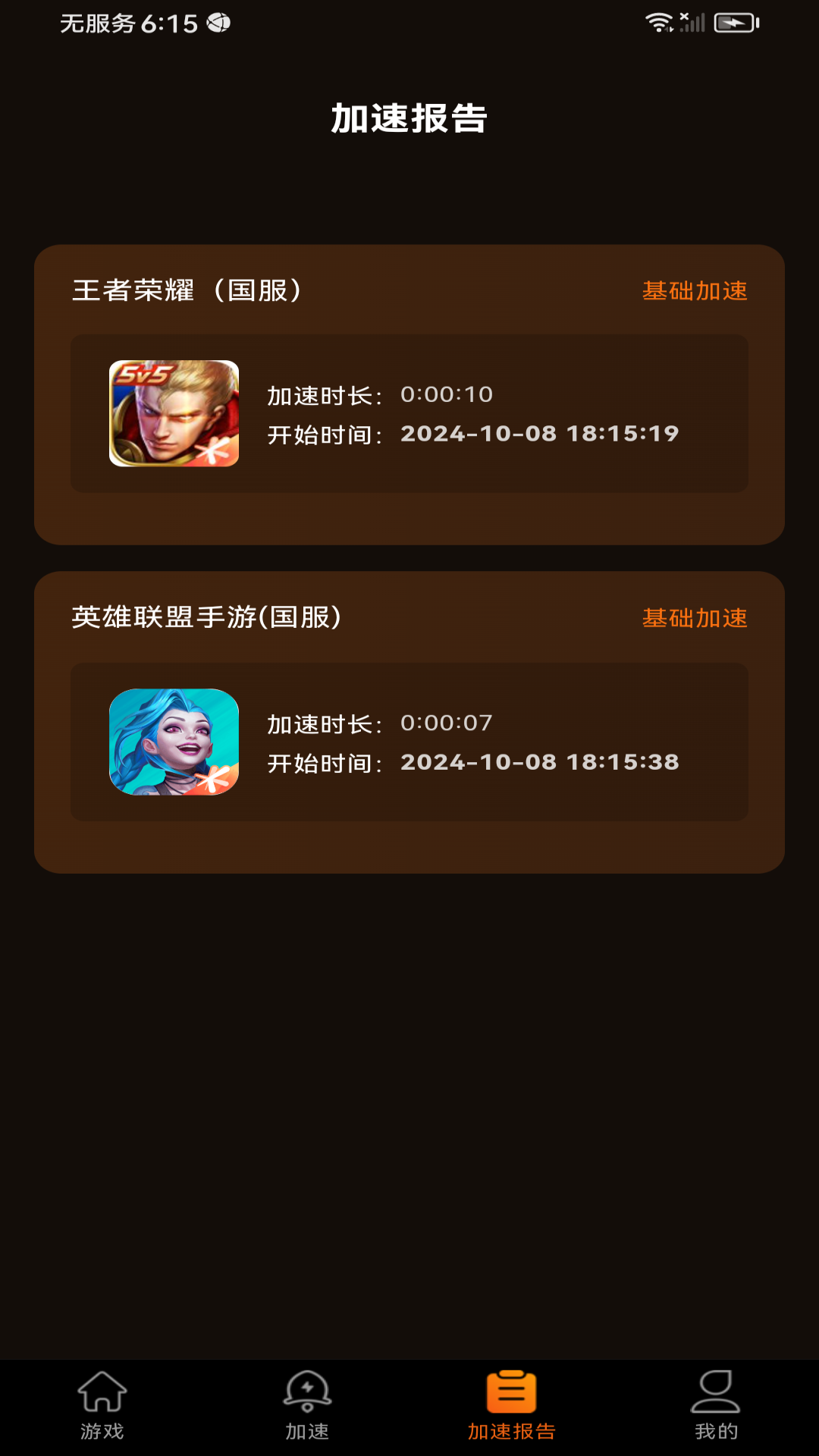Open the 我的 profile tab
This screenshot has width=819, height=1456.
pyautogui.click(x=716, y=1406)
